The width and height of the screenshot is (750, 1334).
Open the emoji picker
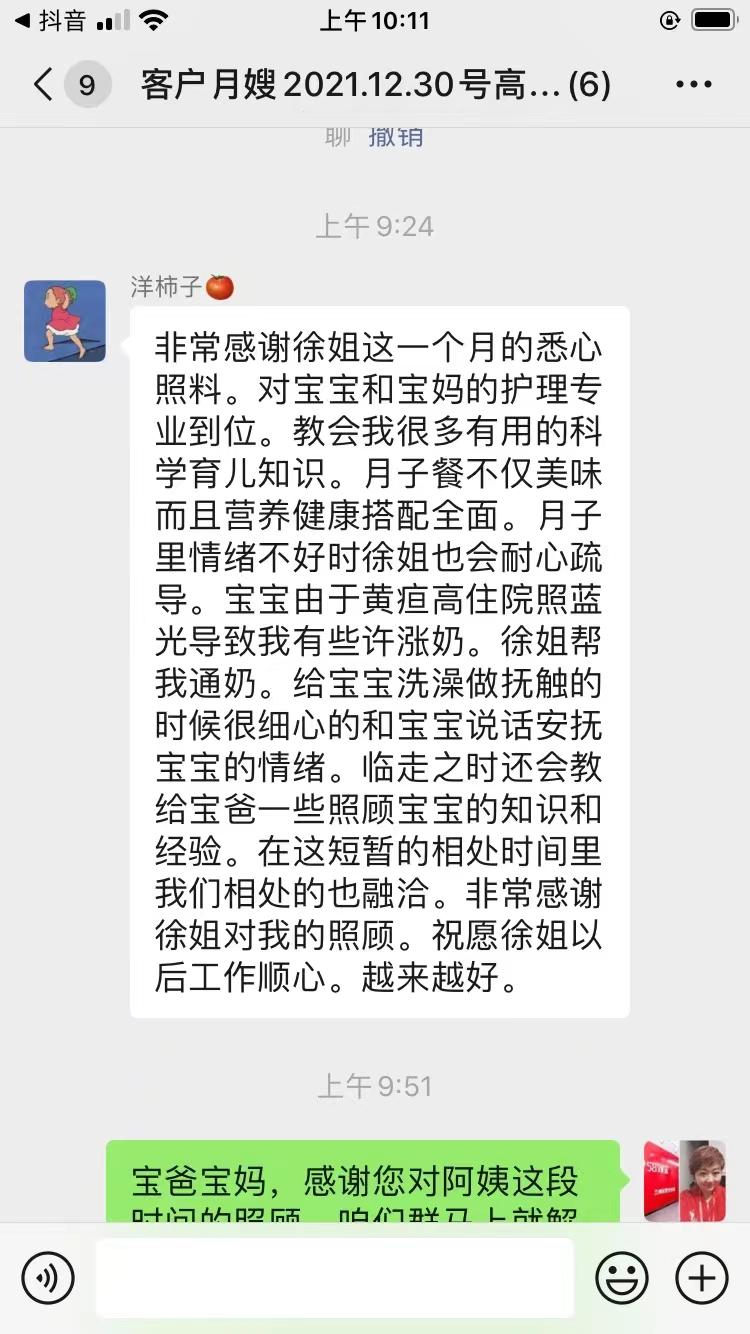tap(622, 1278)
